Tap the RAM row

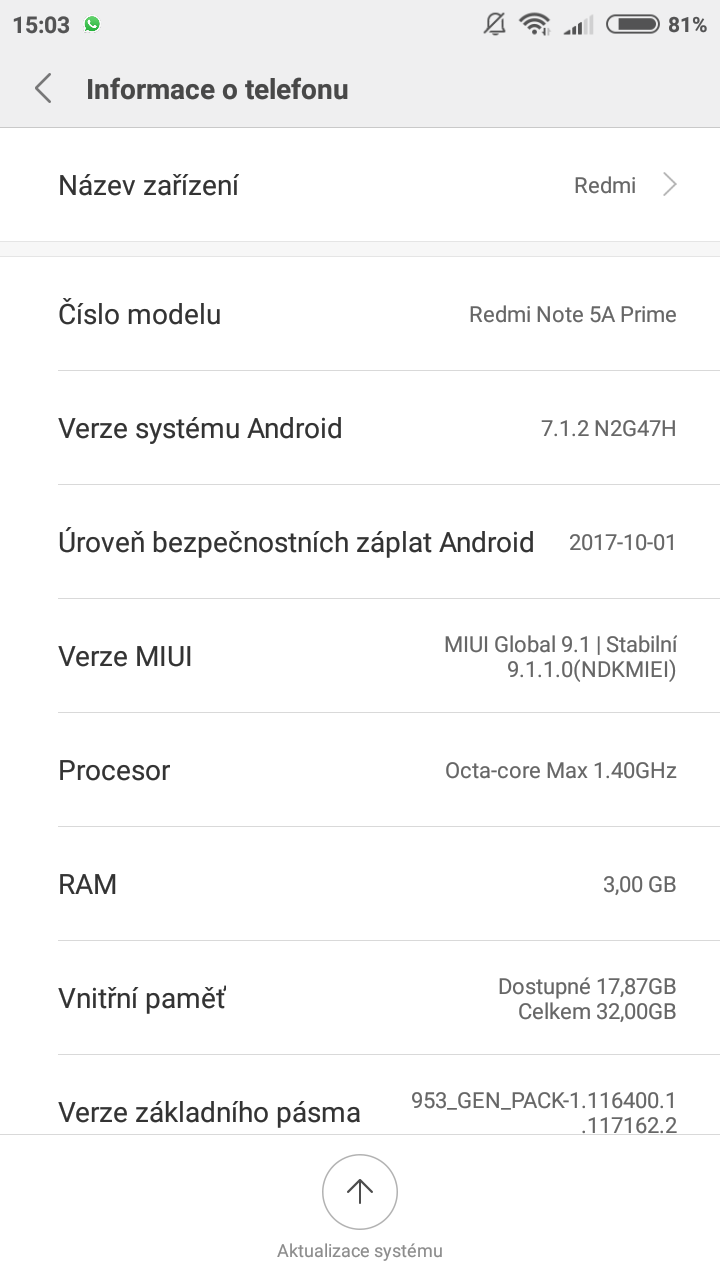click(360, 884)
